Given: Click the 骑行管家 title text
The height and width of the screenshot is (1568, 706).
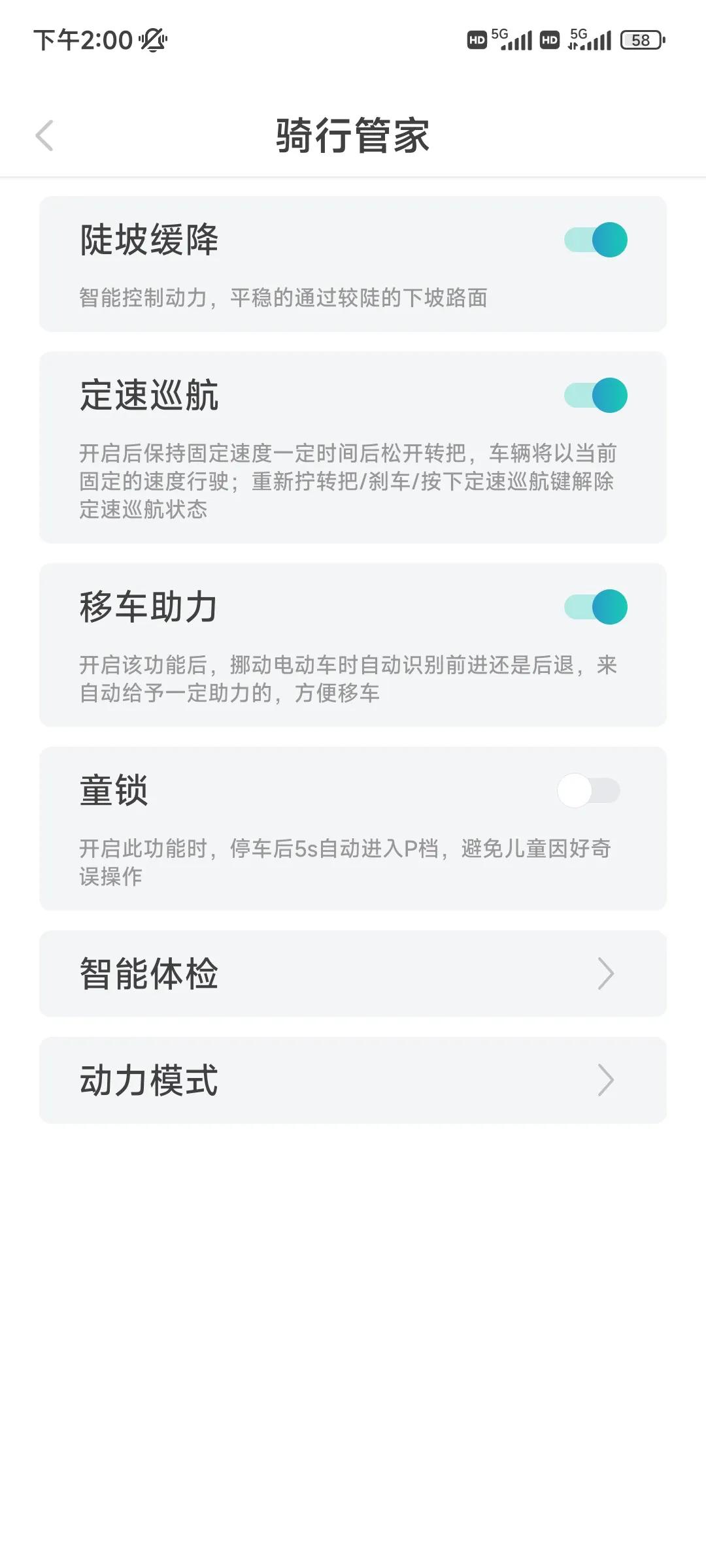Looking at the screenshot, I should click(353, 135).
